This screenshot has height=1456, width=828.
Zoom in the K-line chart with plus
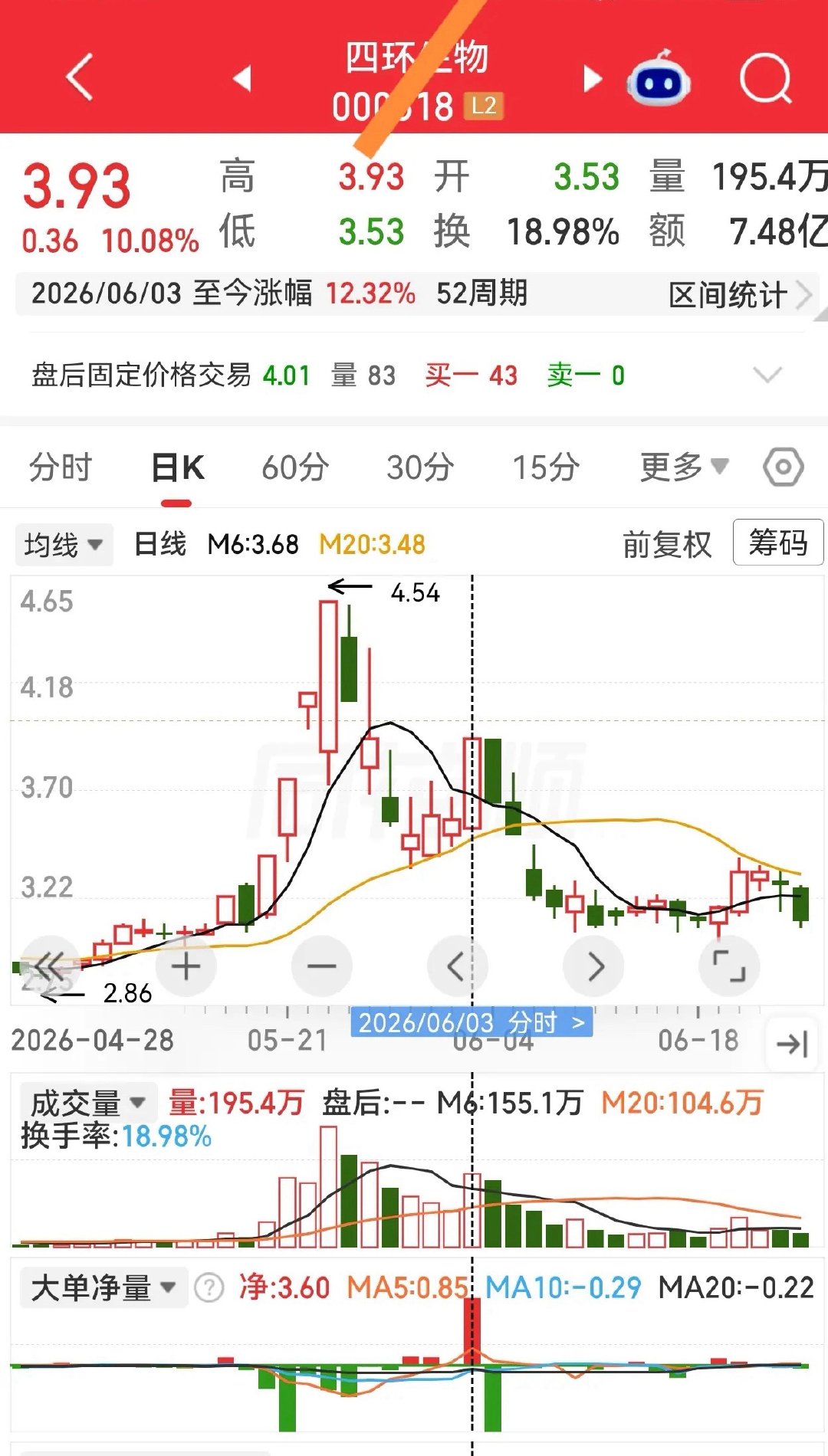coord(186,966)
